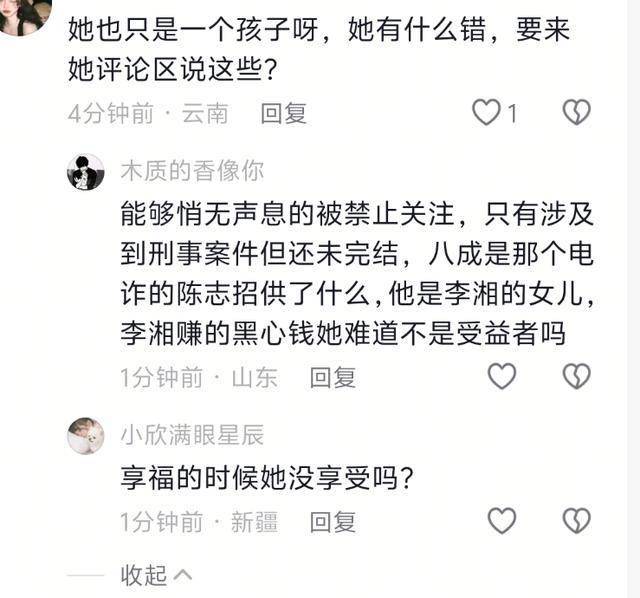Open the username 小欣满眼星辰
This screenshot has width=640, height=598.
pyautogui.click(x=192, y=435)
